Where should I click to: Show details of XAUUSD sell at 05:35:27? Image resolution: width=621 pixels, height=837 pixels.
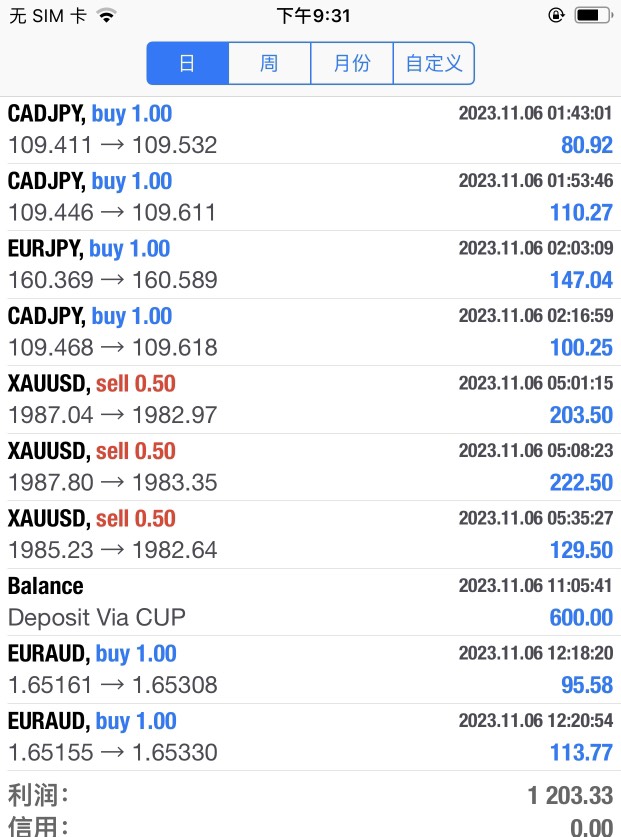[x=310, y=534]
